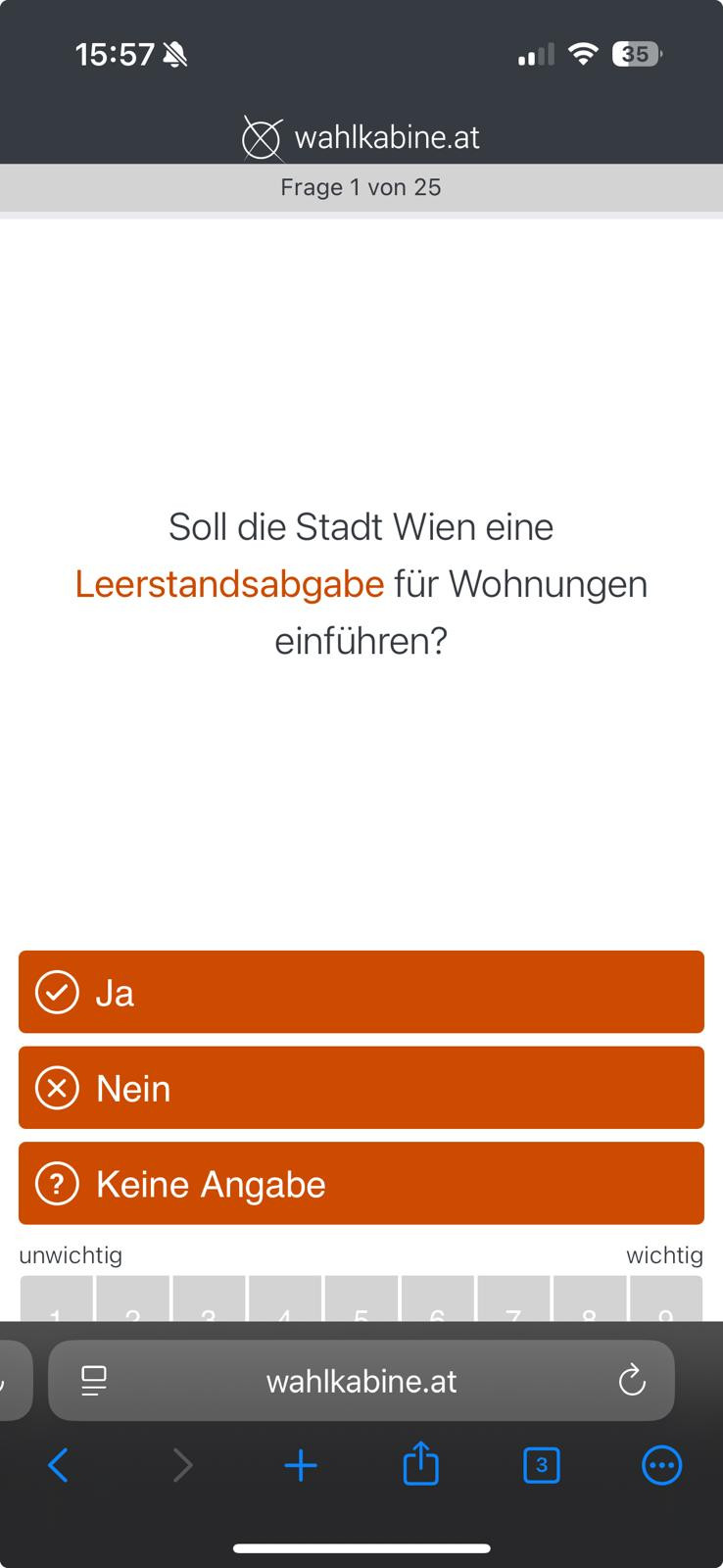The image size is (723, 1568).
Task: Share this page
Action: 421,1465
